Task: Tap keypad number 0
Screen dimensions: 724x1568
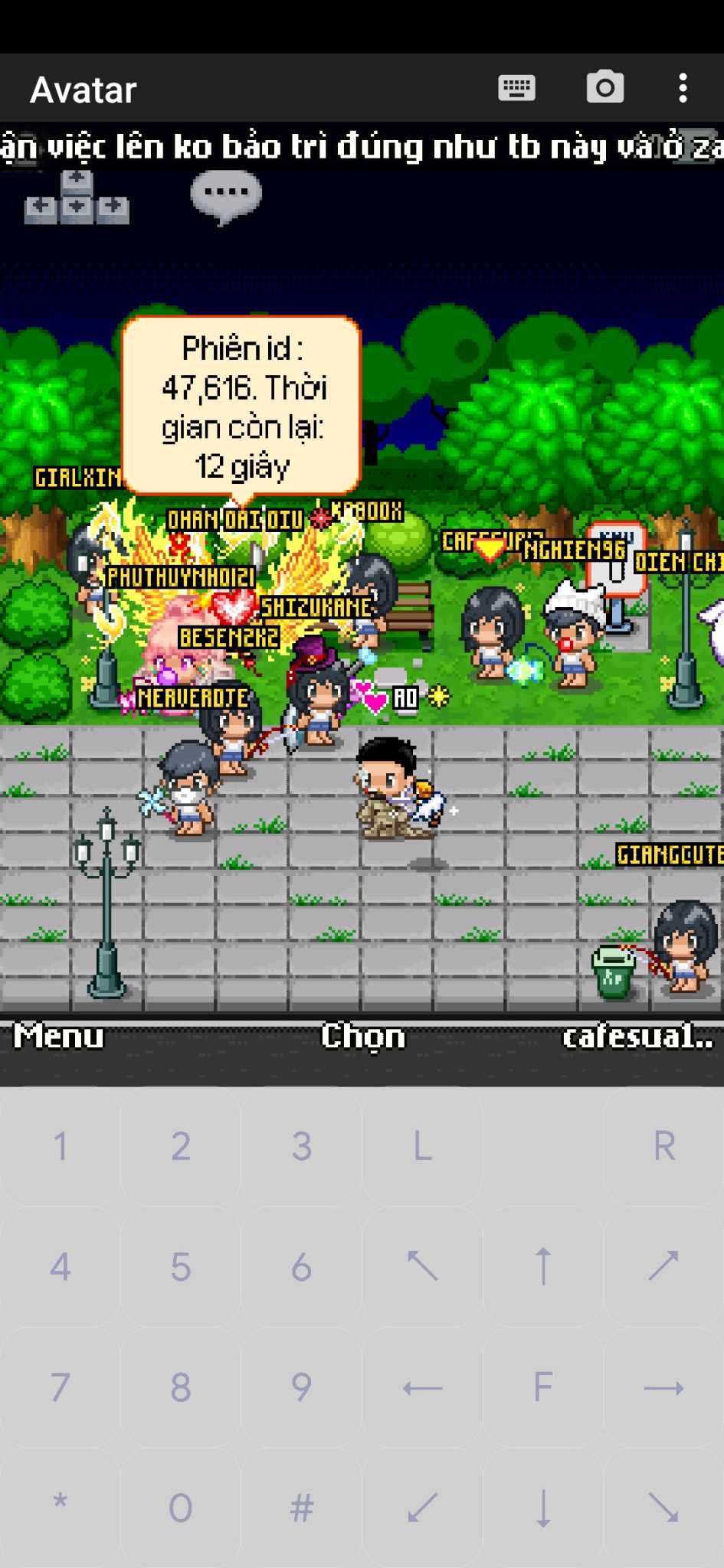Action: coord(181,1508)
